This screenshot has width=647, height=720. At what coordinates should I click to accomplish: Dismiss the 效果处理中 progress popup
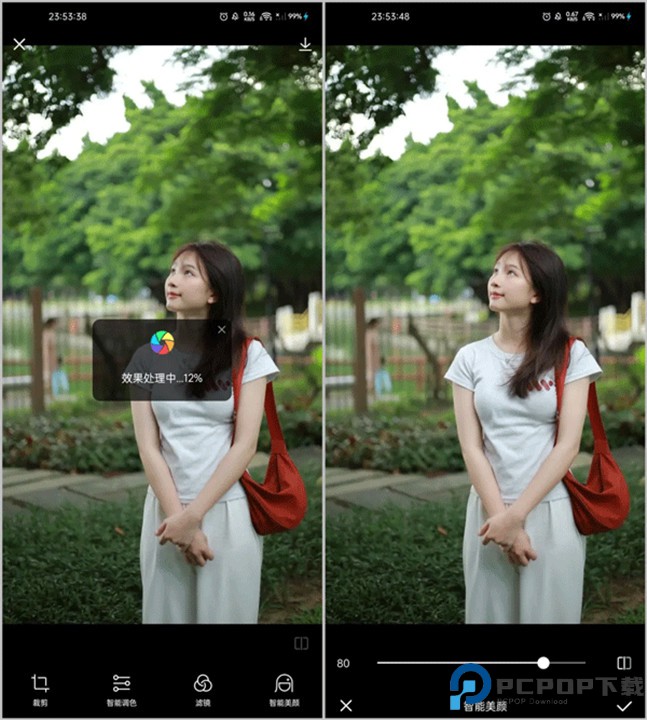pyautogui.click(x=222, y=329)
